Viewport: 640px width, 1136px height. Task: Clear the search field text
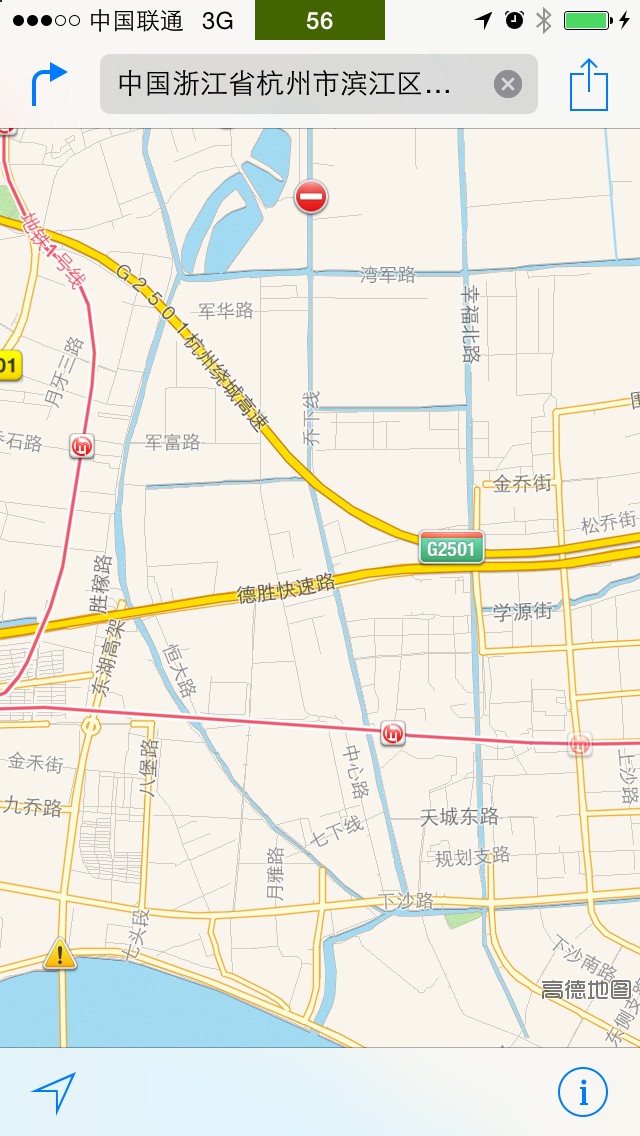pos(508,84)
